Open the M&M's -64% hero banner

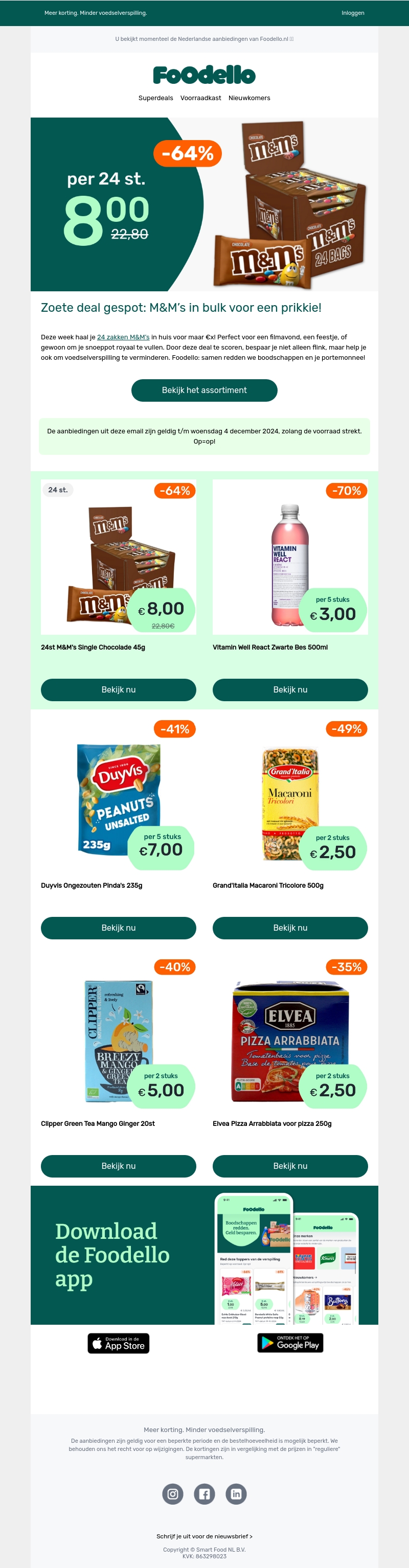pos(204,204)
